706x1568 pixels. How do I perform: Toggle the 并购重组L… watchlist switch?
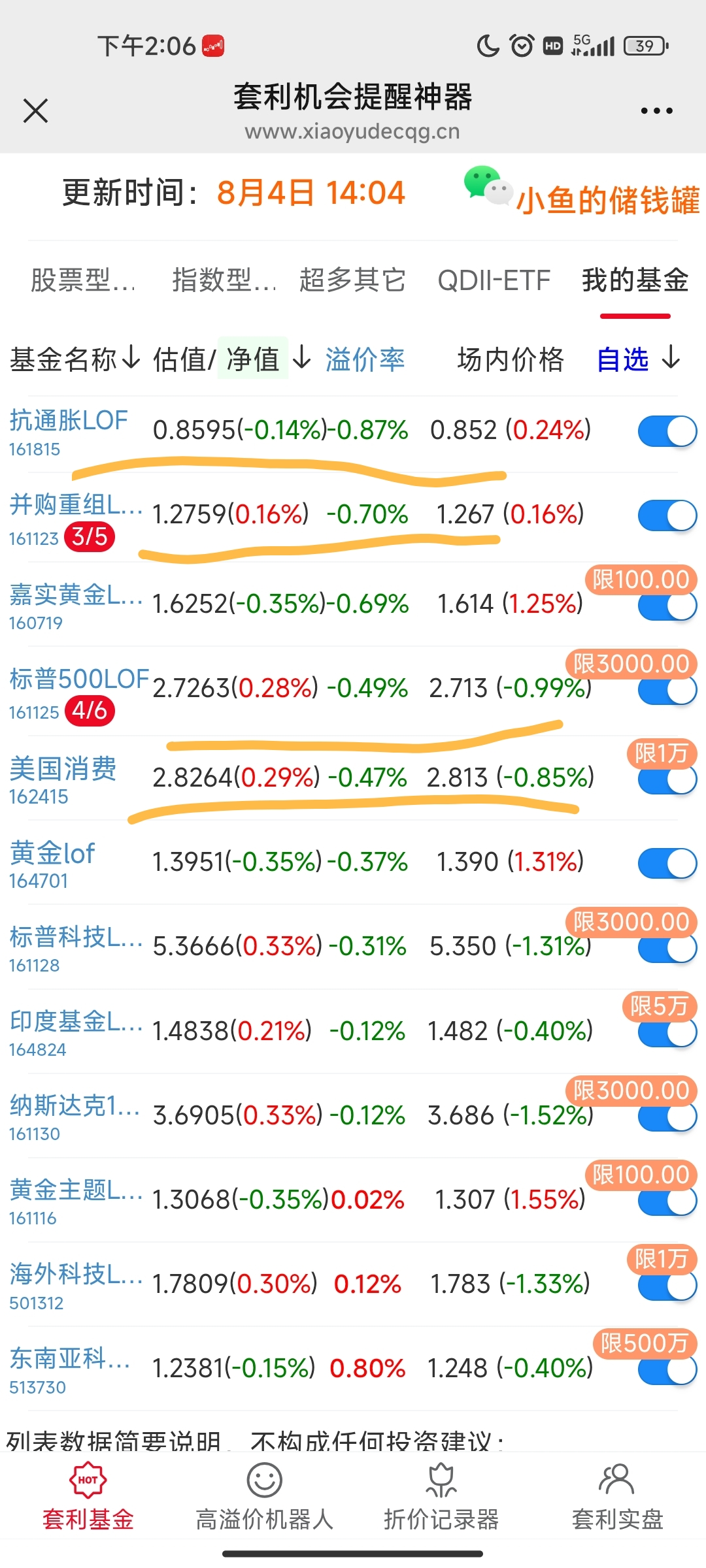[667, 515]
